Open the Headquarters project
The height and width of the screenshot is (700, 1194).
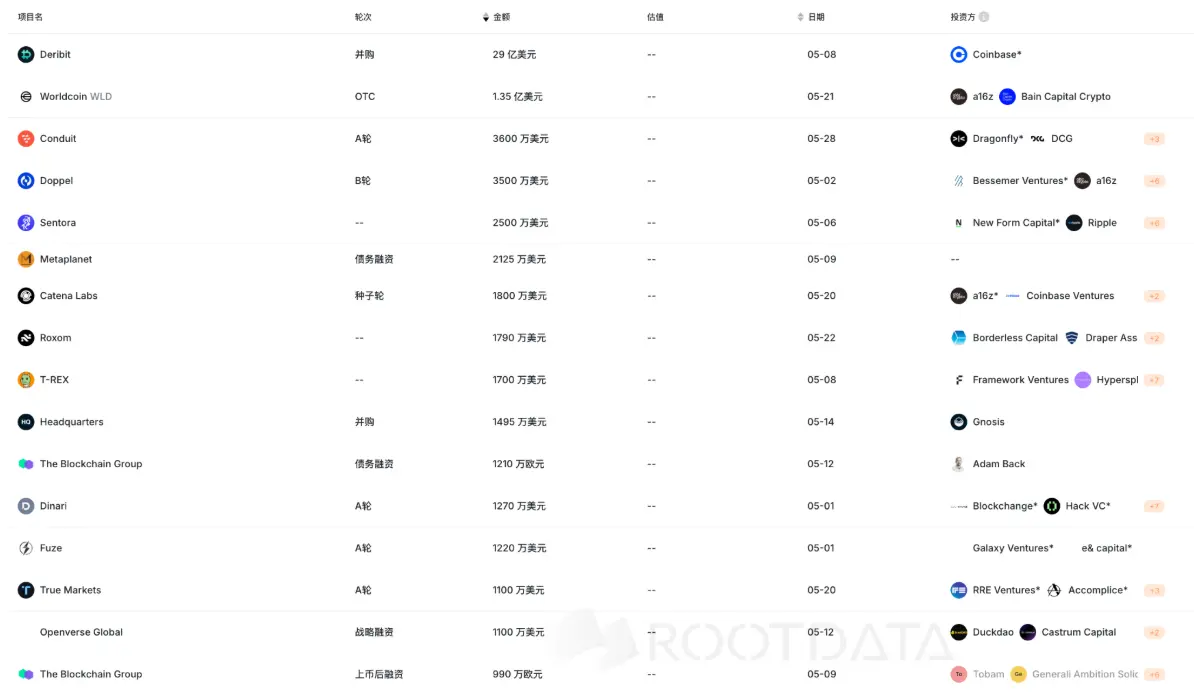(x=71, y=422)
